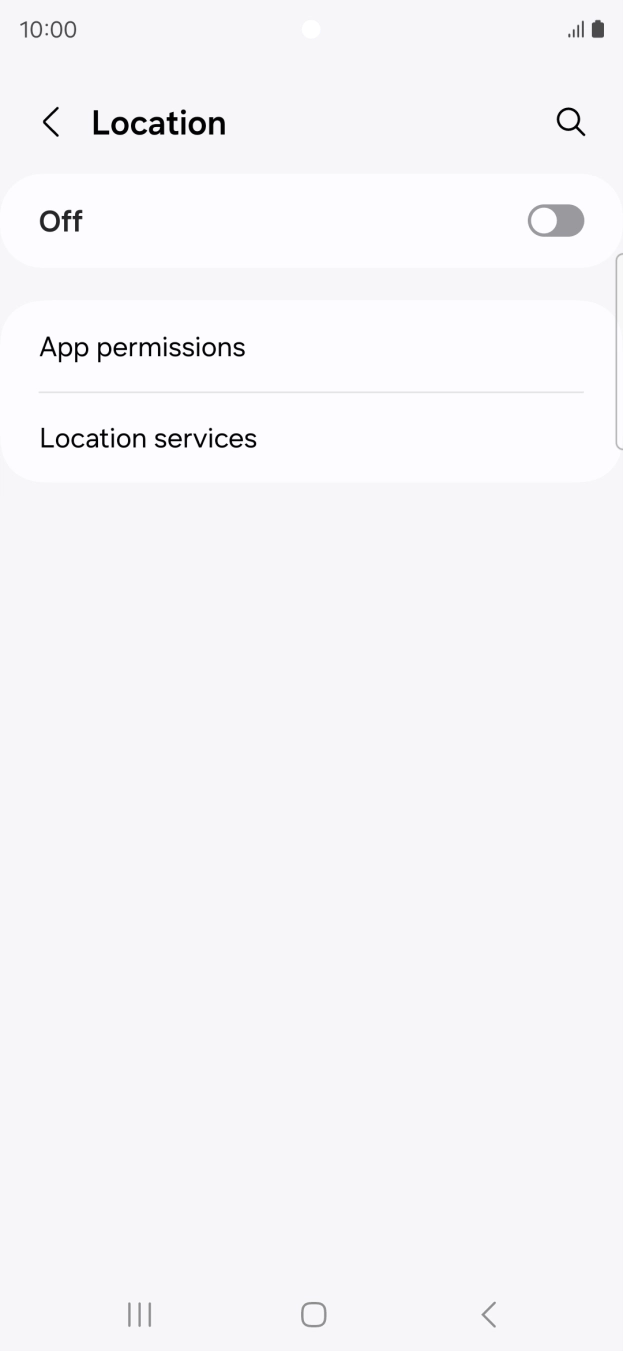Open Location services
Screen dimensions: 623x1351
point(148,438)
